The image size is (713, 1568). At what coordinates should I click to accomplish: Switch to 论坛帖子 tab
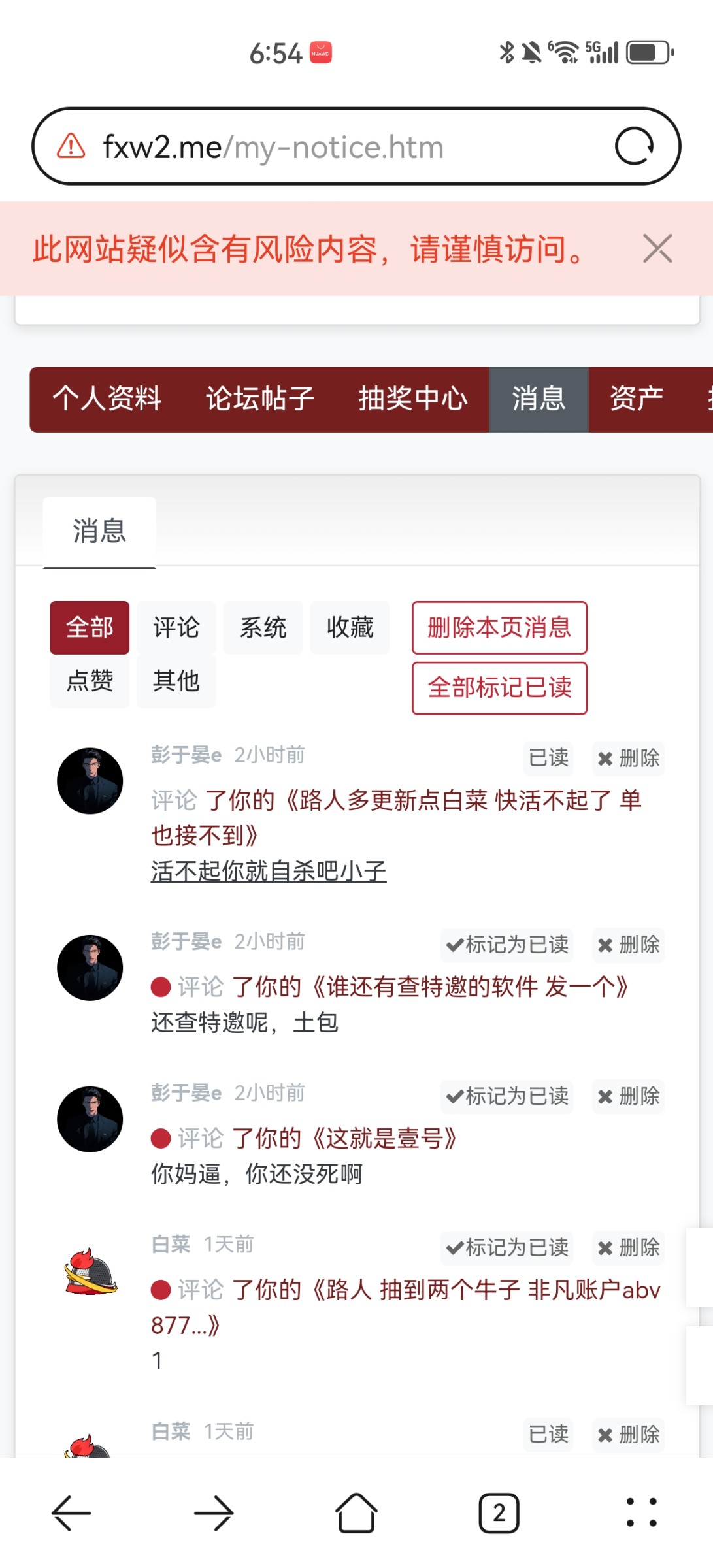click(x=260, y=399)
